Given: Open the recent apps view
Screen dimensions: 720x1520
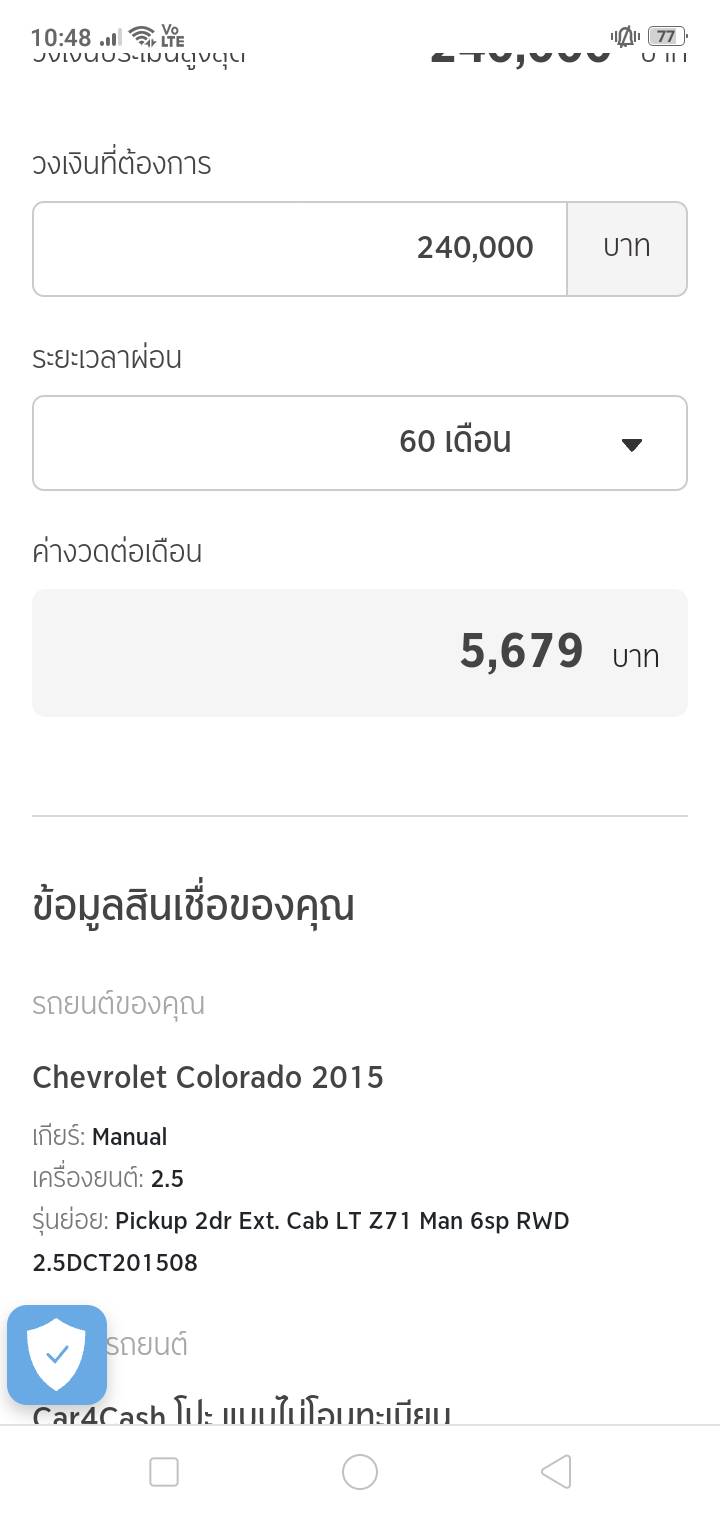Looking at the screenshot, I should (x=164, y=1472).
